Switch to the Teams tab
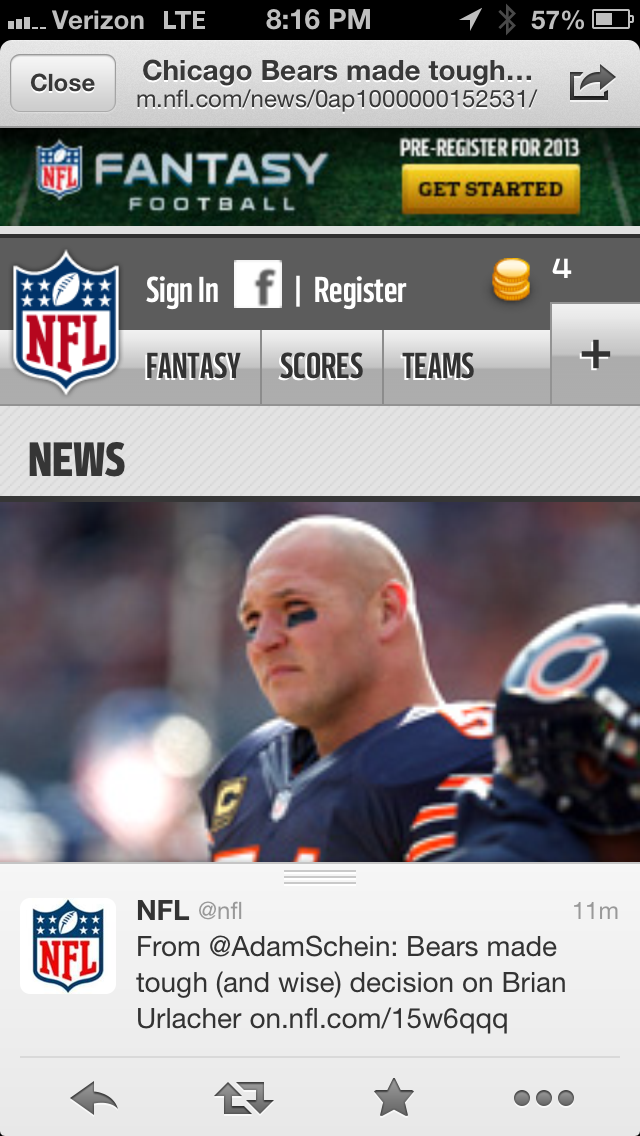The height and width of the screenshot is (1136, 640). click(438, 367)
